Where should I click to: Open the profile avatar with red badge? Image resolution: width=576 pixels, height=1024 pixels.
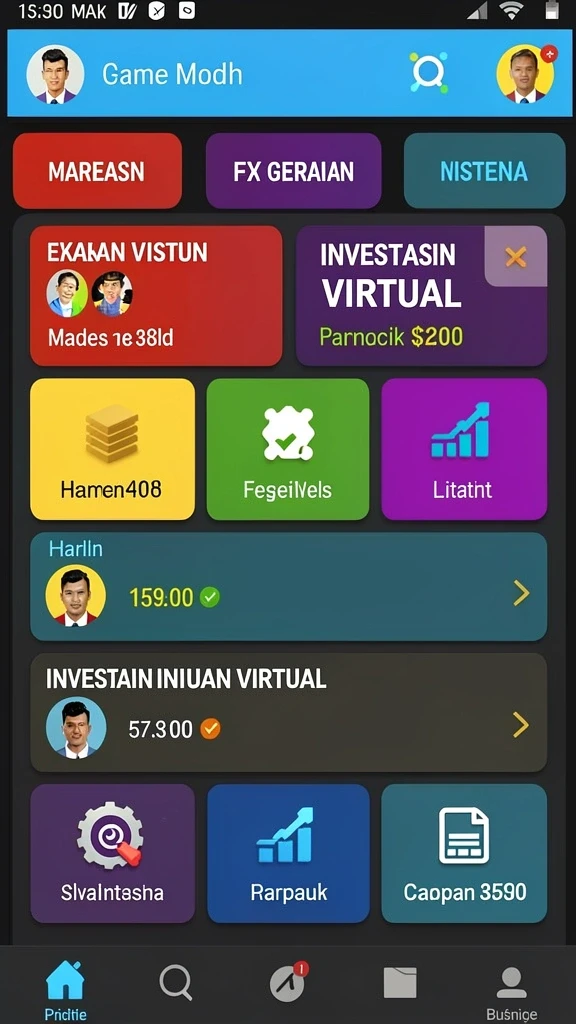526,74
